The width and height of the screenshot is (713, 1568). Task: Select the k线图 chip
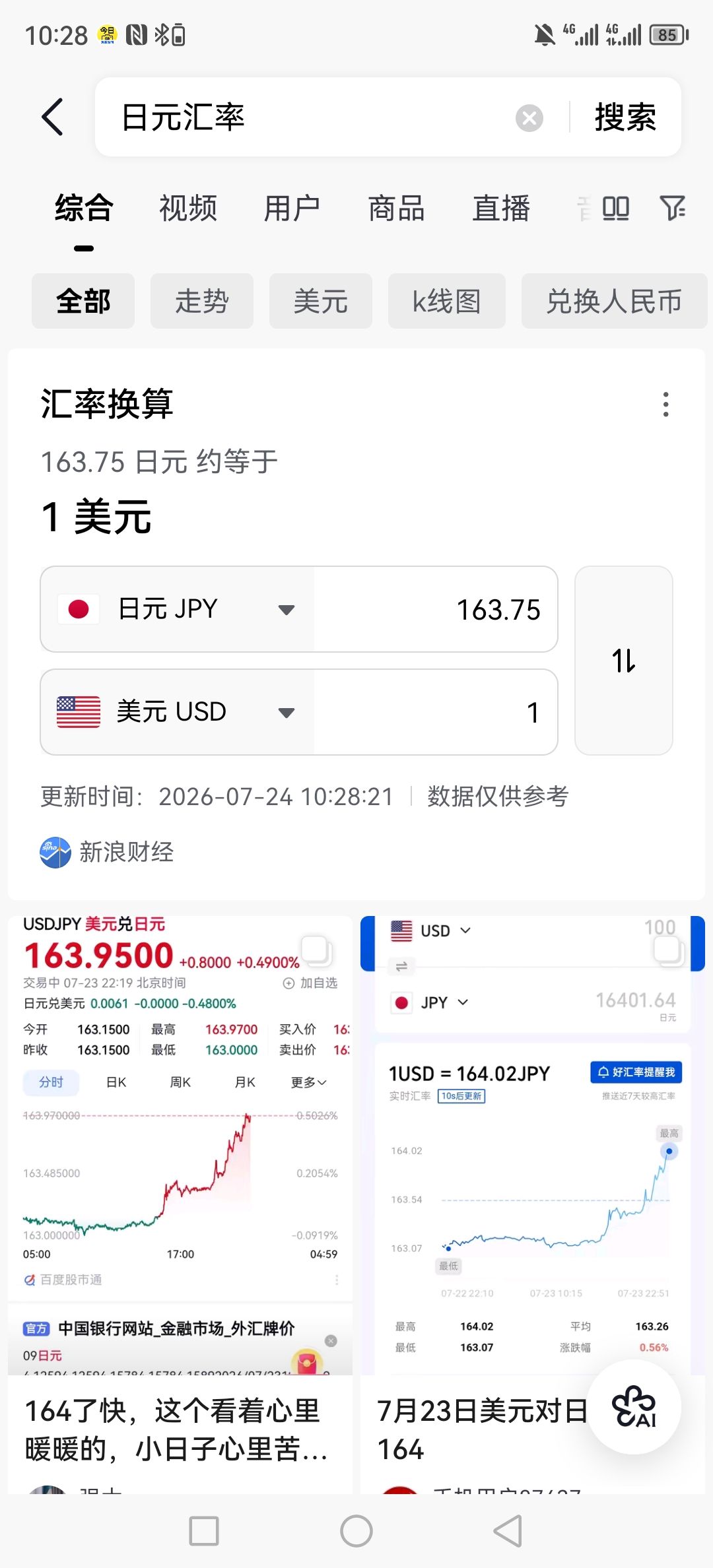[447, 301]
